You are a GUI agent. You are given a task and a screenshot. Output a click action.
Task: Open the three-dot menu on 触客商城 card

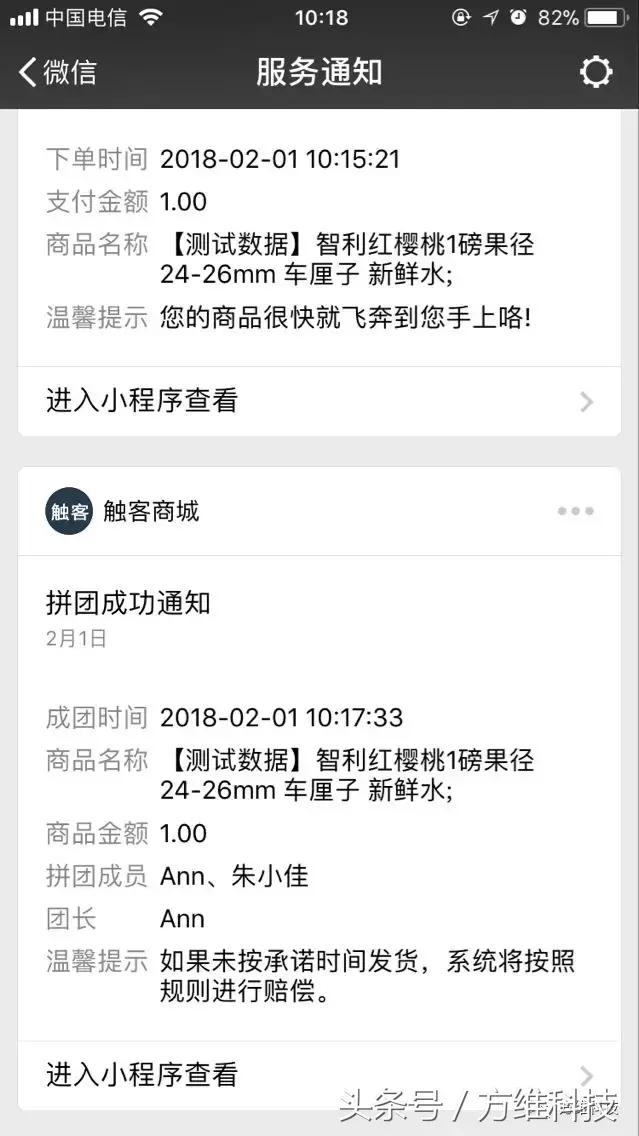575,512
